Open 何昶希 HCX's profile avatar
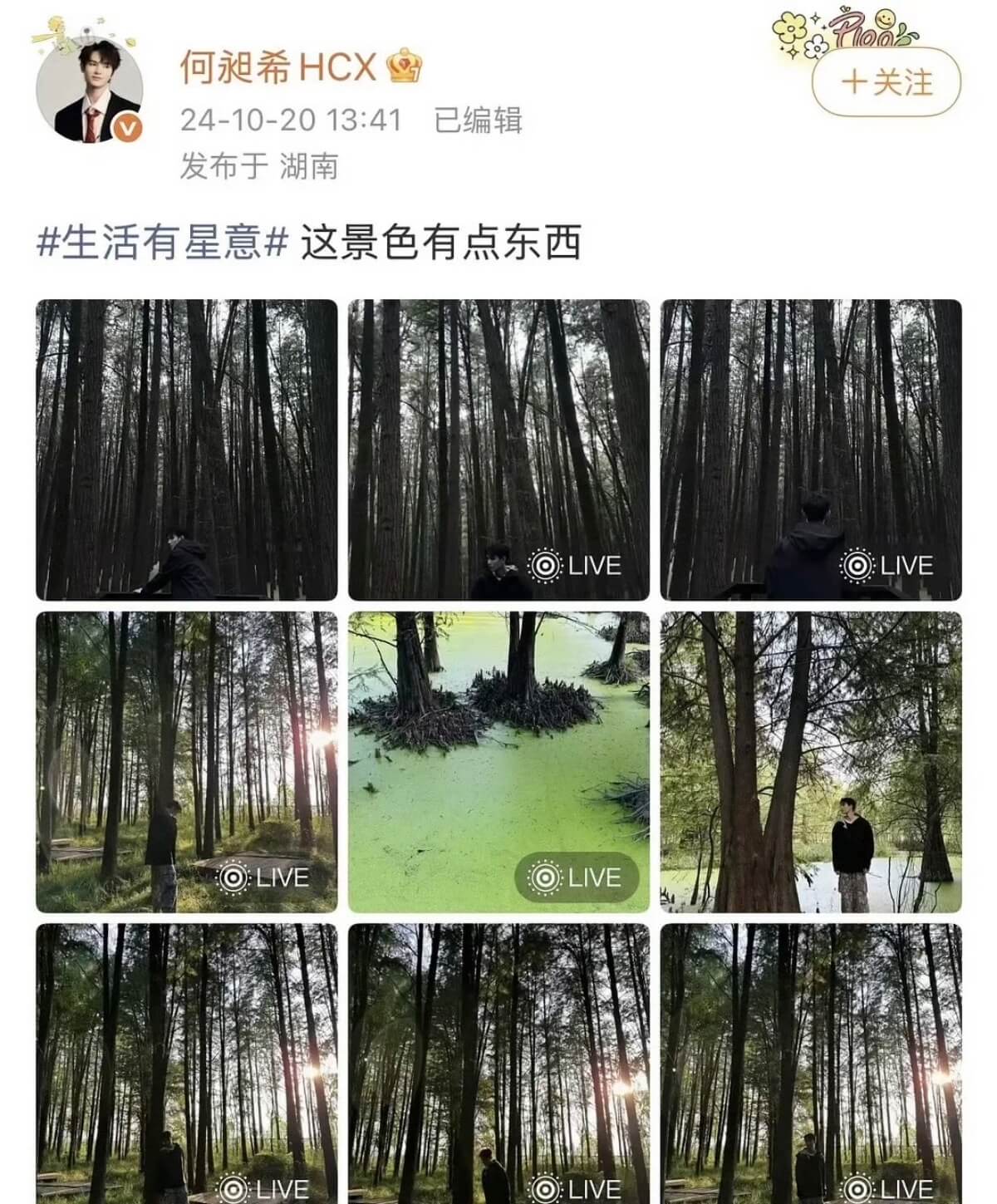Image resolution: width=997 pixels, height=1204 pixels. pyautogui.click(x=90, y=91)
